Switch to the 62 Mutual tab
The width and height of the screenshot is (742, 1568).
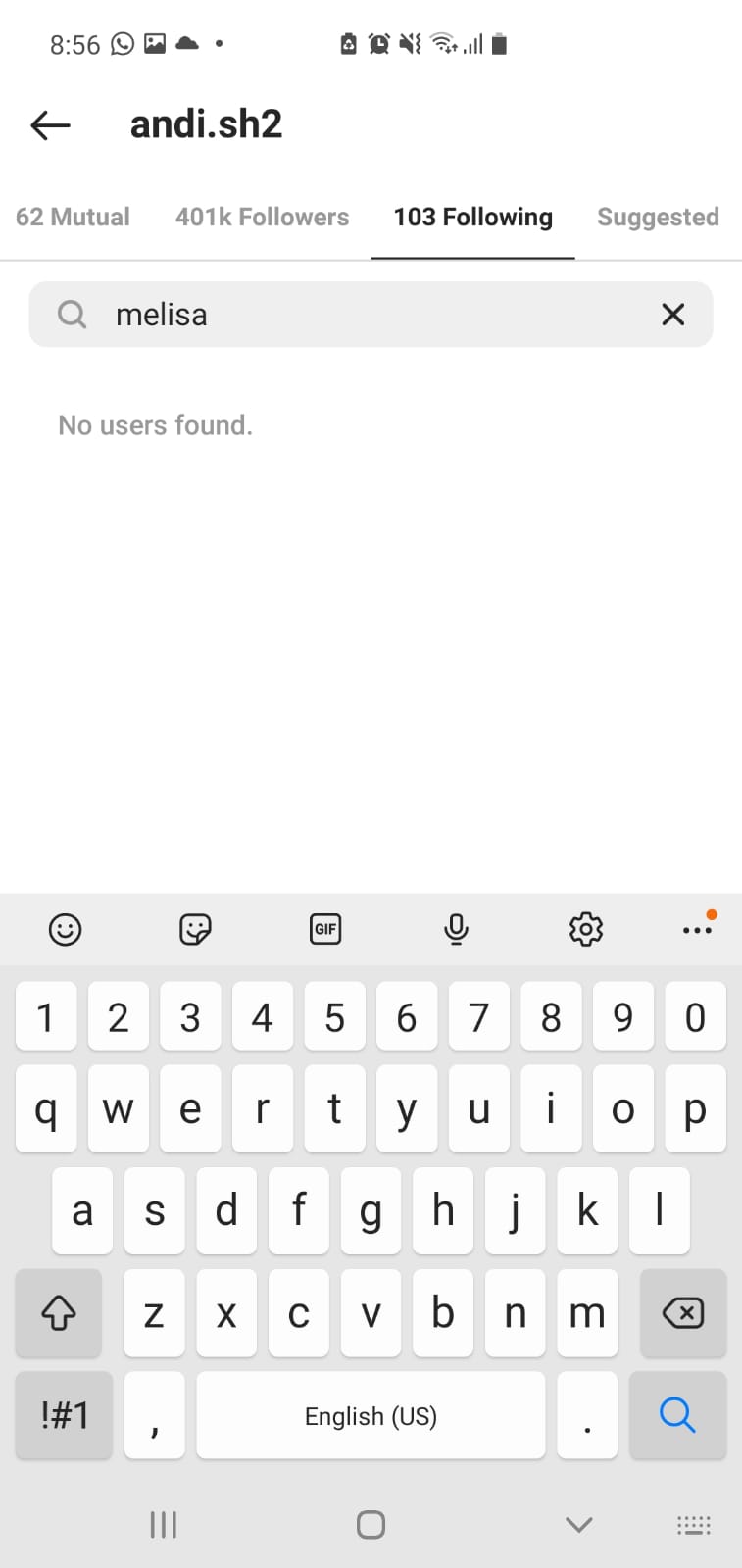[73, 217]
